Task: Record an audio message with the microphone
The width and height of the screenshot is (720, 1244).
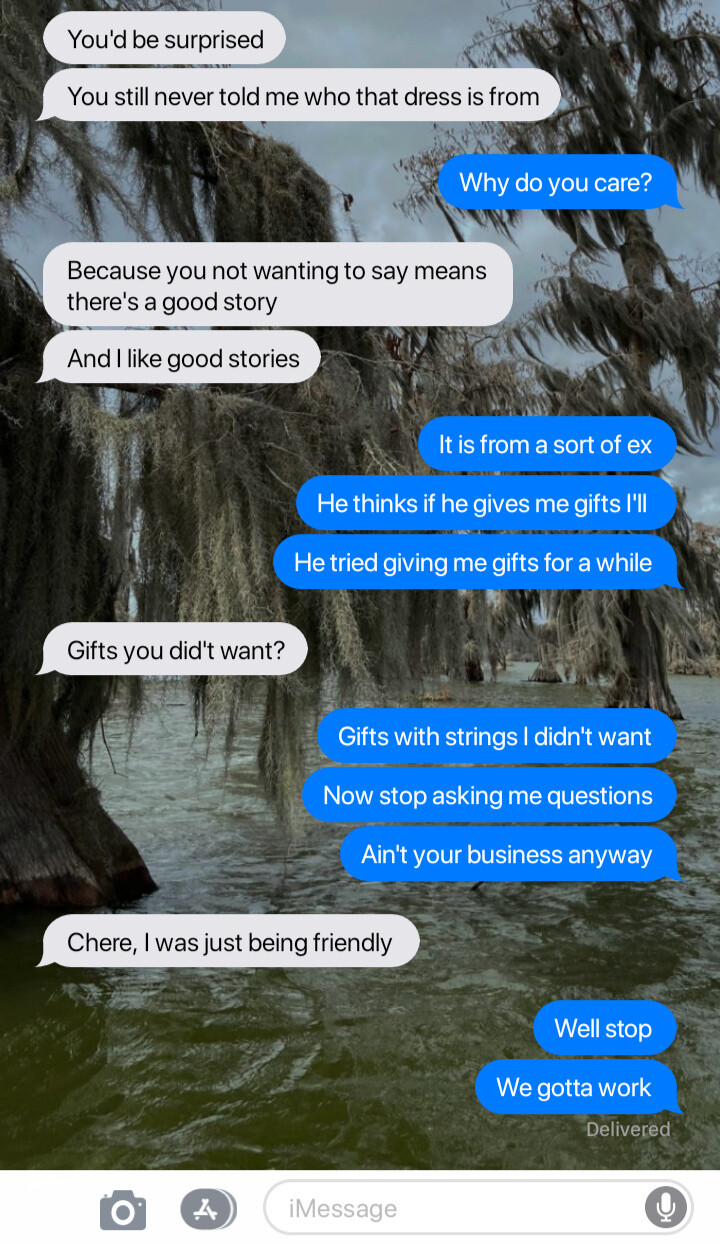Action: pos(664,1208)
